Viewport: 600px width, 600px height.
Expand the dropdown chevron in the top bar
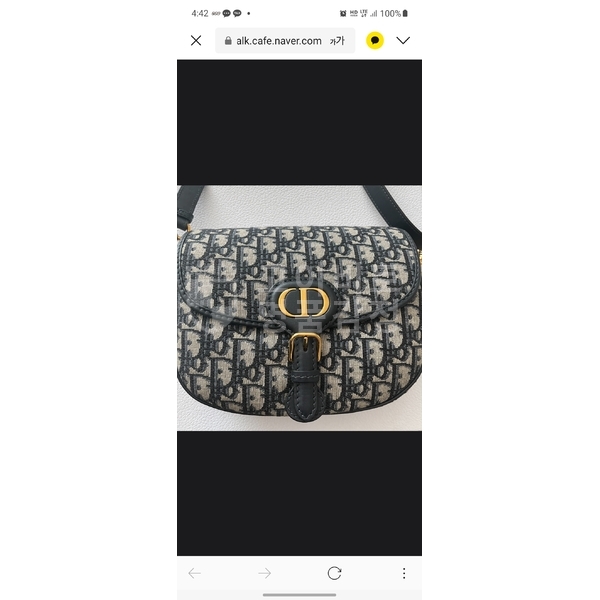(403, 41)
